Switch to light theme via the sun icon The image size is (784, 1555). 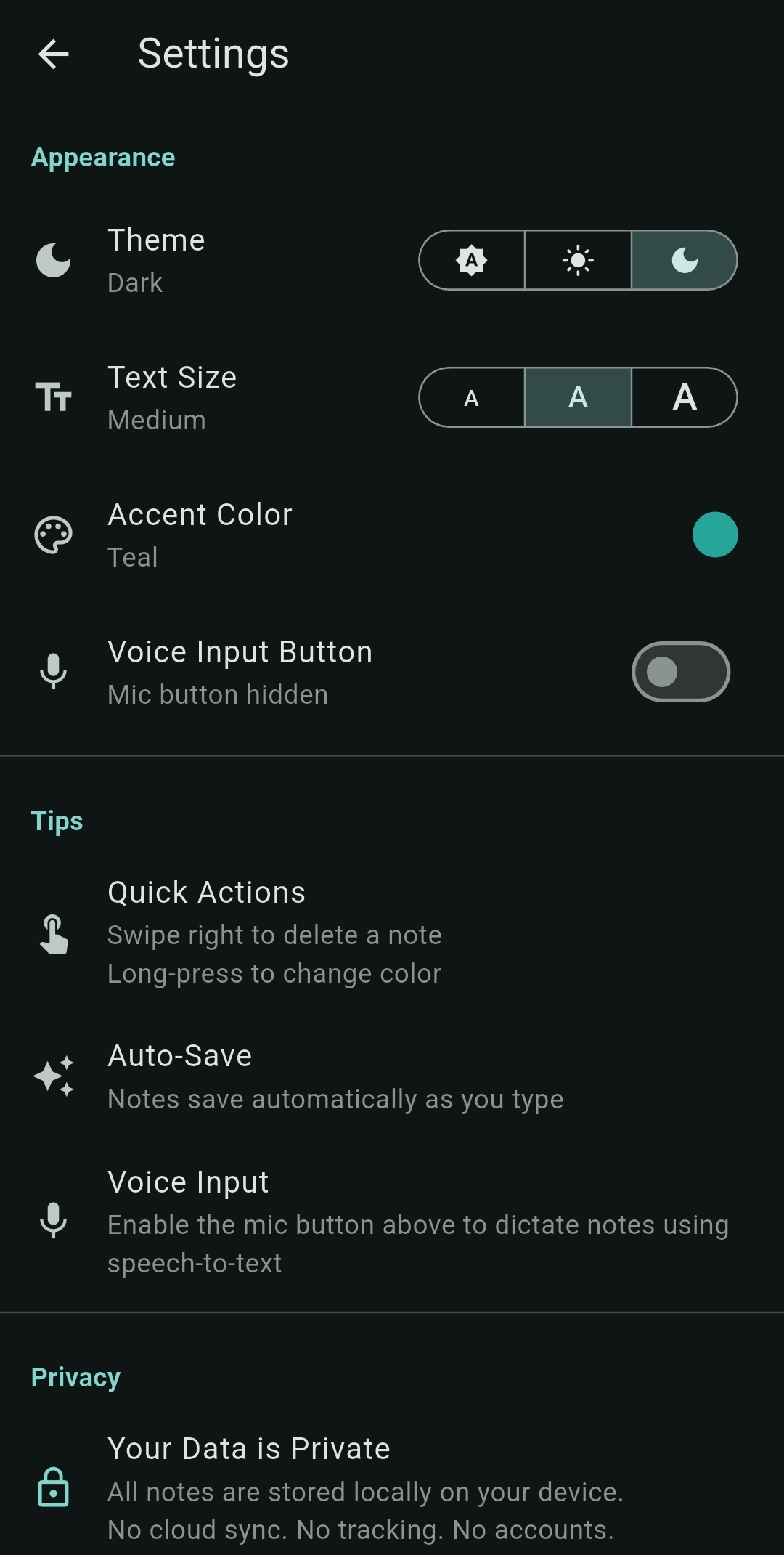pyautogui.click(x=577, y=260)
